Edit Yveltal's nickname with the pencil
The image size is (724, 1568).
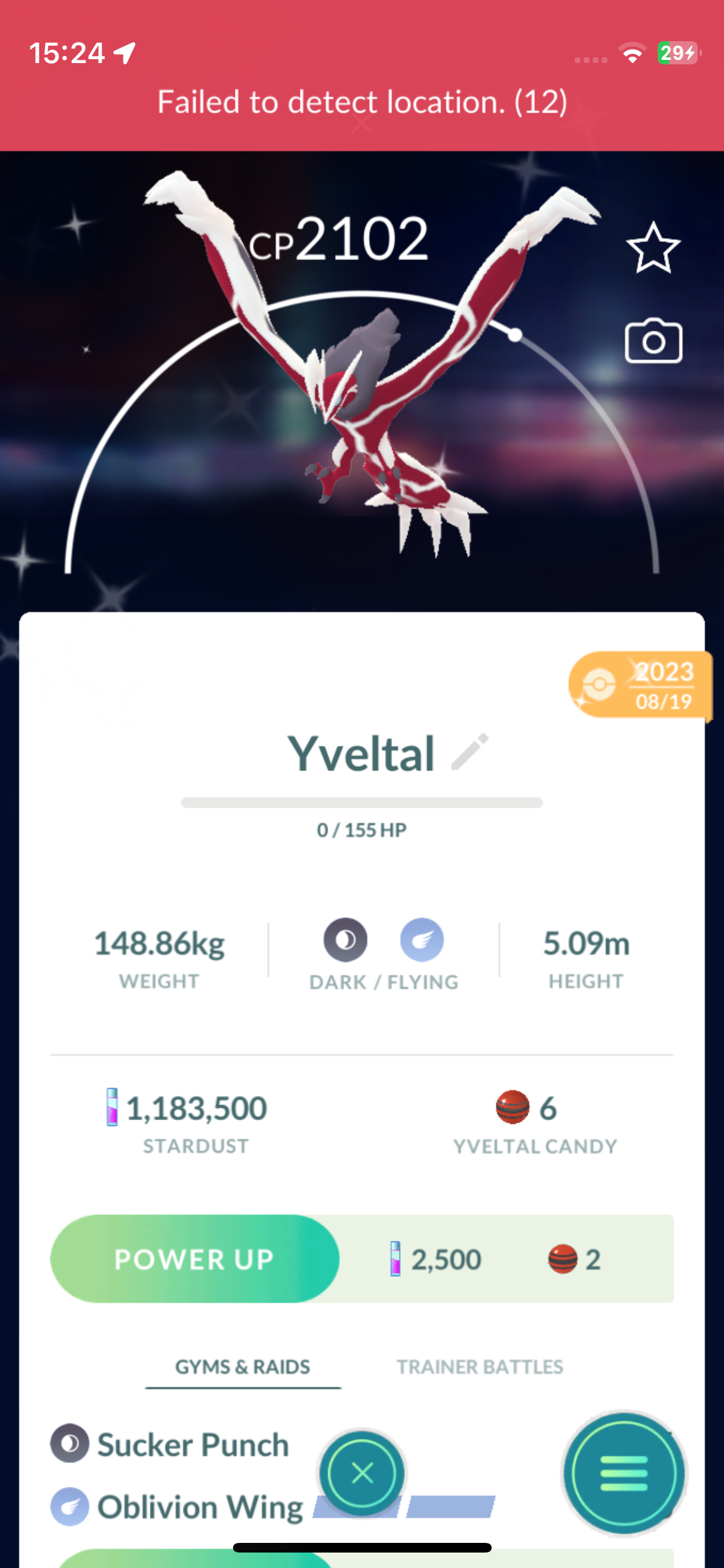tap(470, 751)
